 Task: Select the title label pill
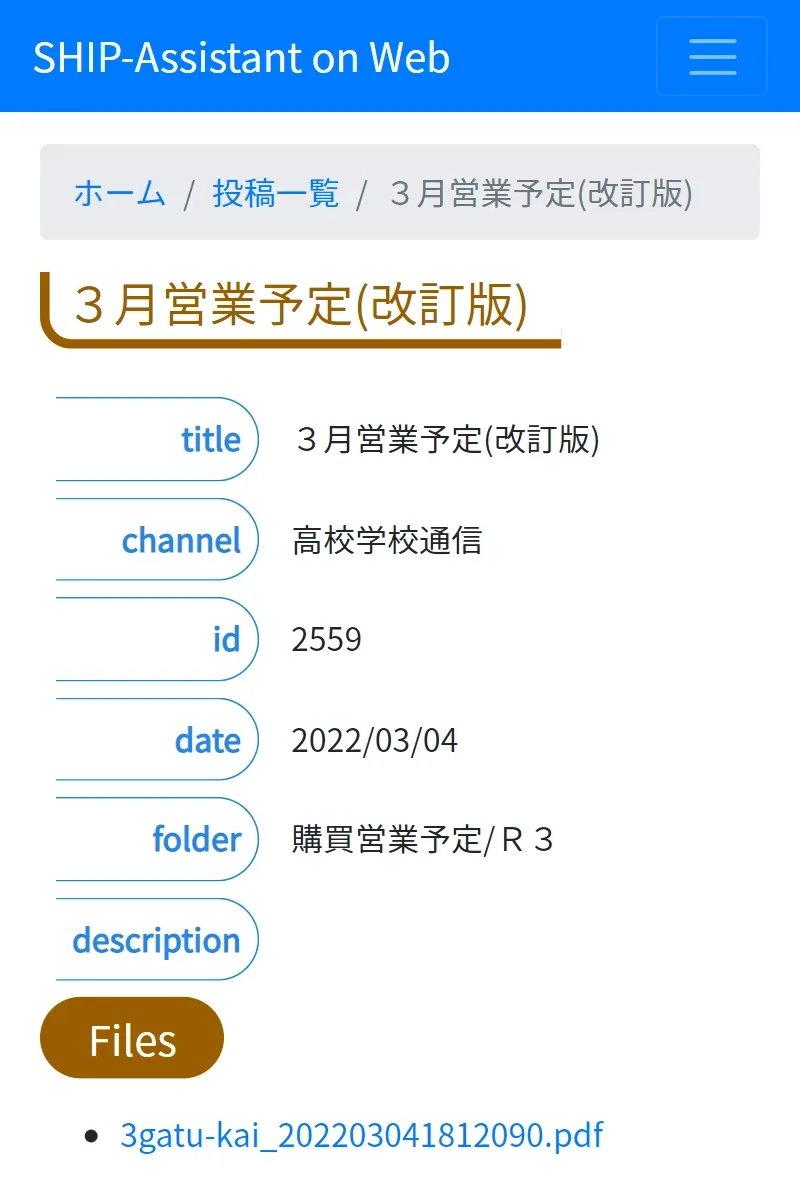(x=210, y=440)
